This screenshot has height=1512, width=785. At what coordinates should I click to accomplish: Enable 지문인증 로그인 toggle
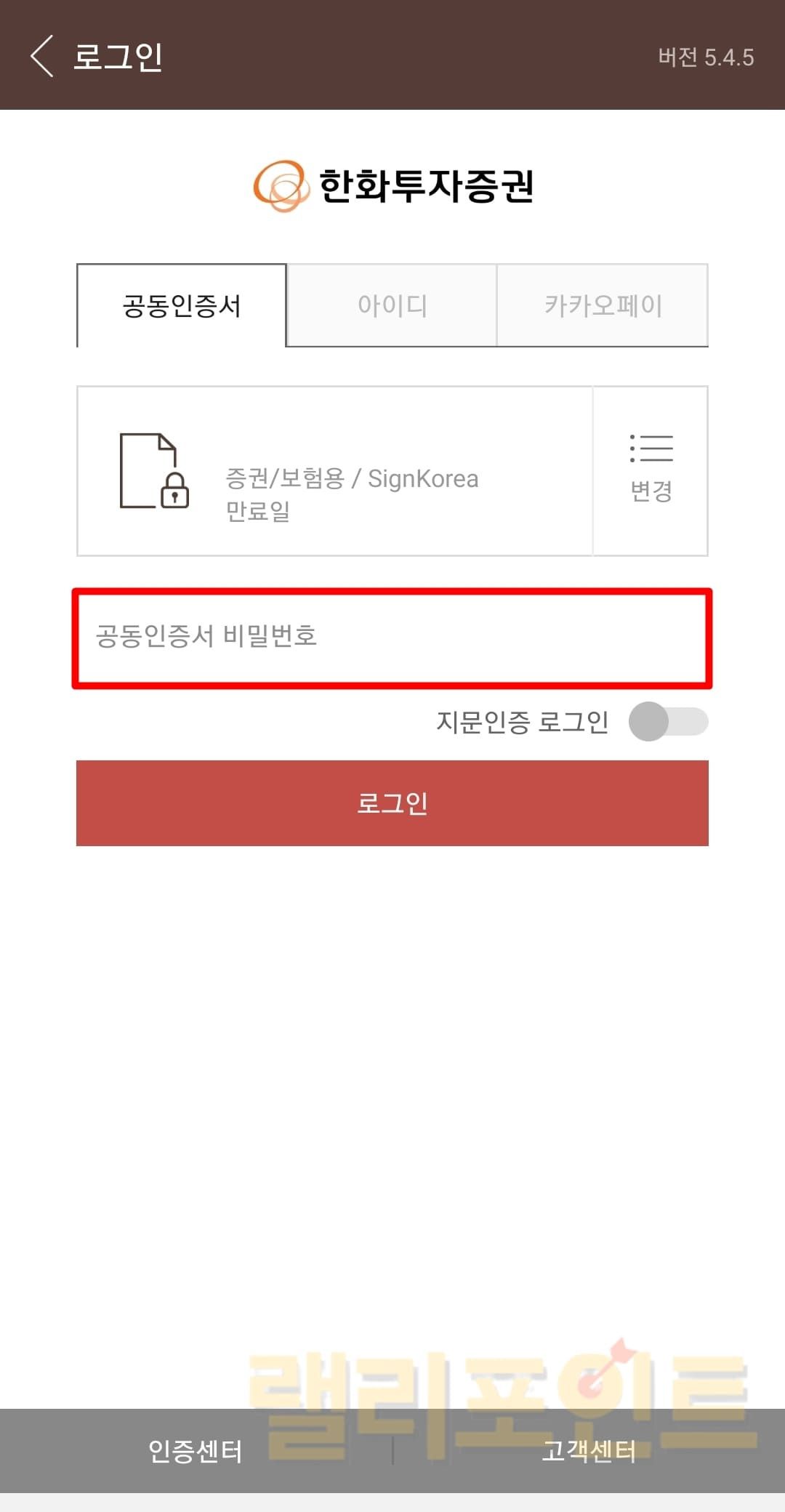(667, 722)
